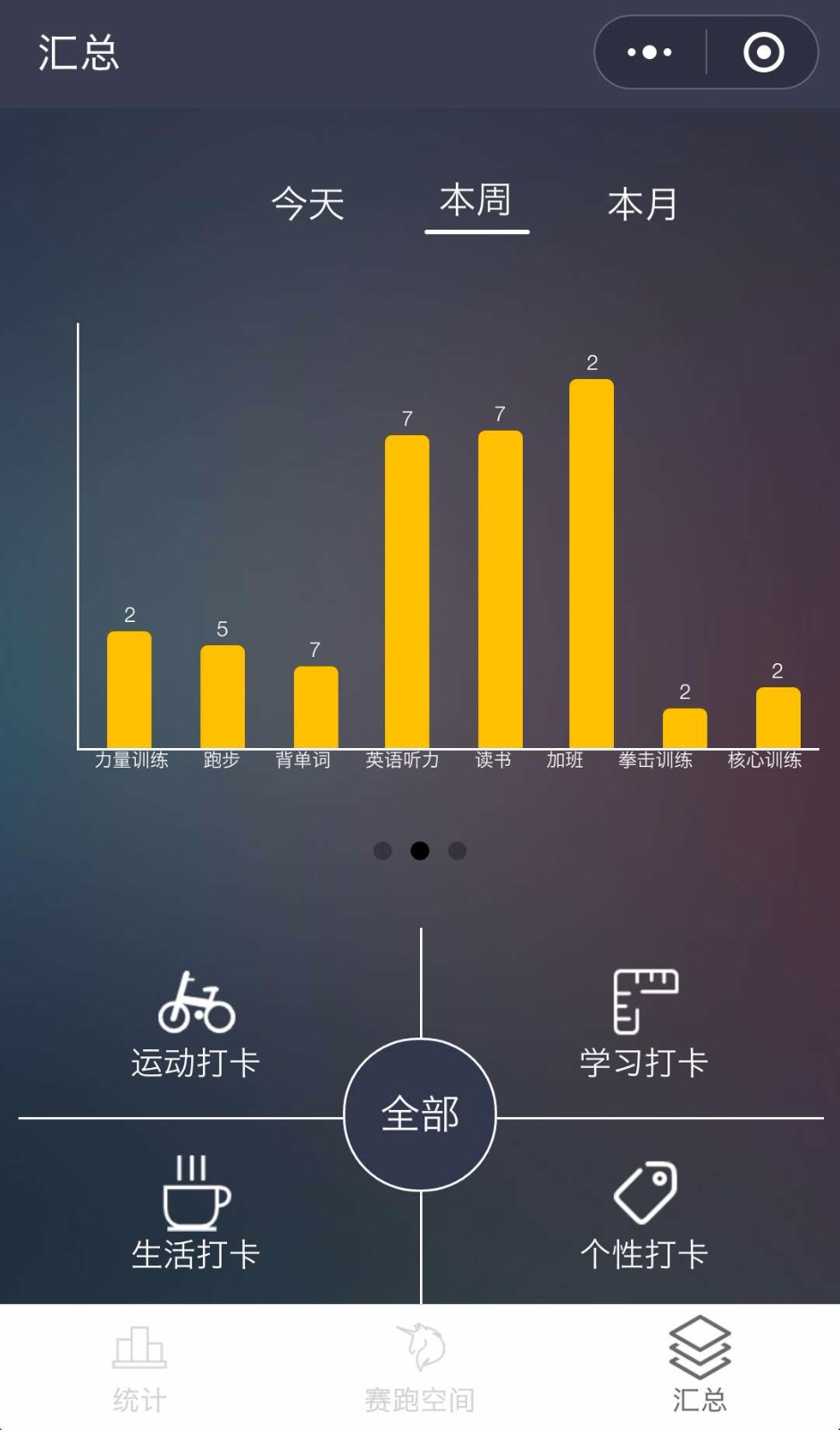Switch to the 今天 tab

coord(308,204)
